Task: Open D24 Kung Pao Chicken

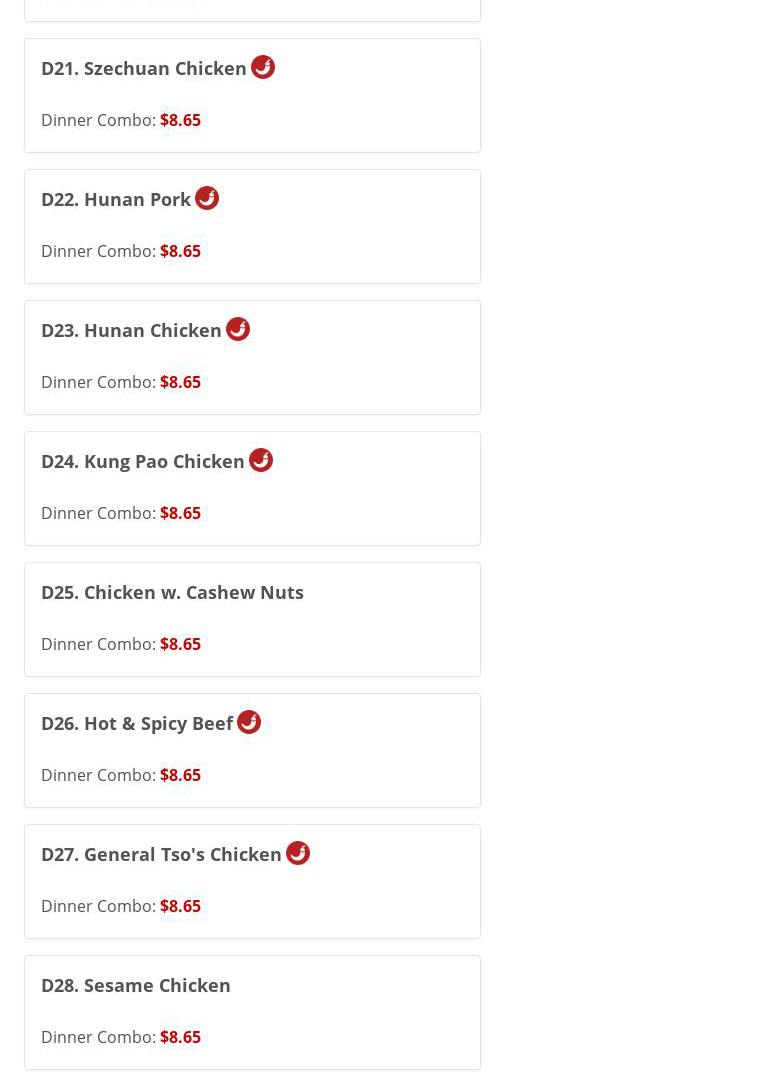Action: point(143,461)
